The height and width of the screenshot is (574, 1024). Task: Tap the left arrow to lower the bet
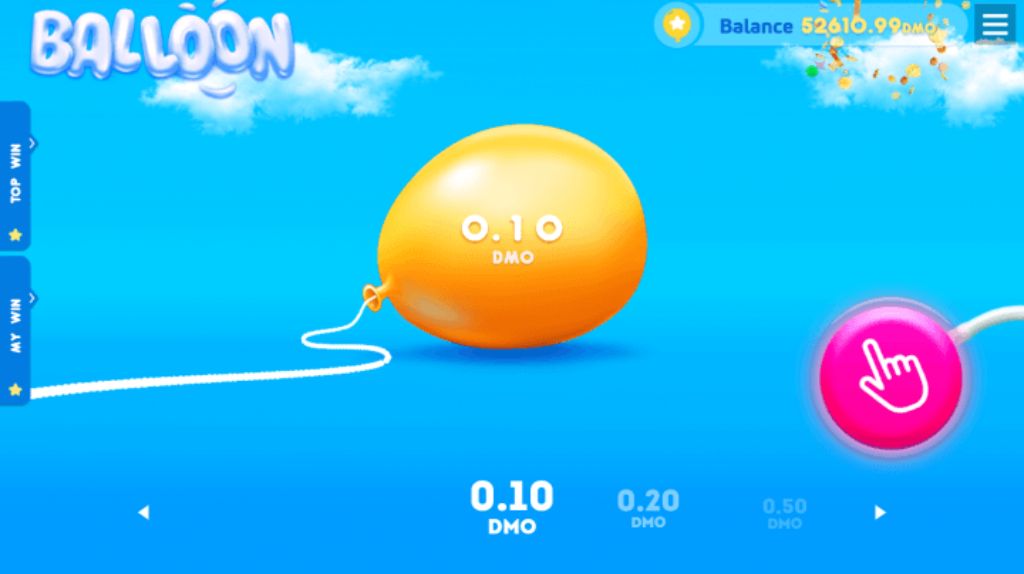pyautogui.click(x=143, y=512)
